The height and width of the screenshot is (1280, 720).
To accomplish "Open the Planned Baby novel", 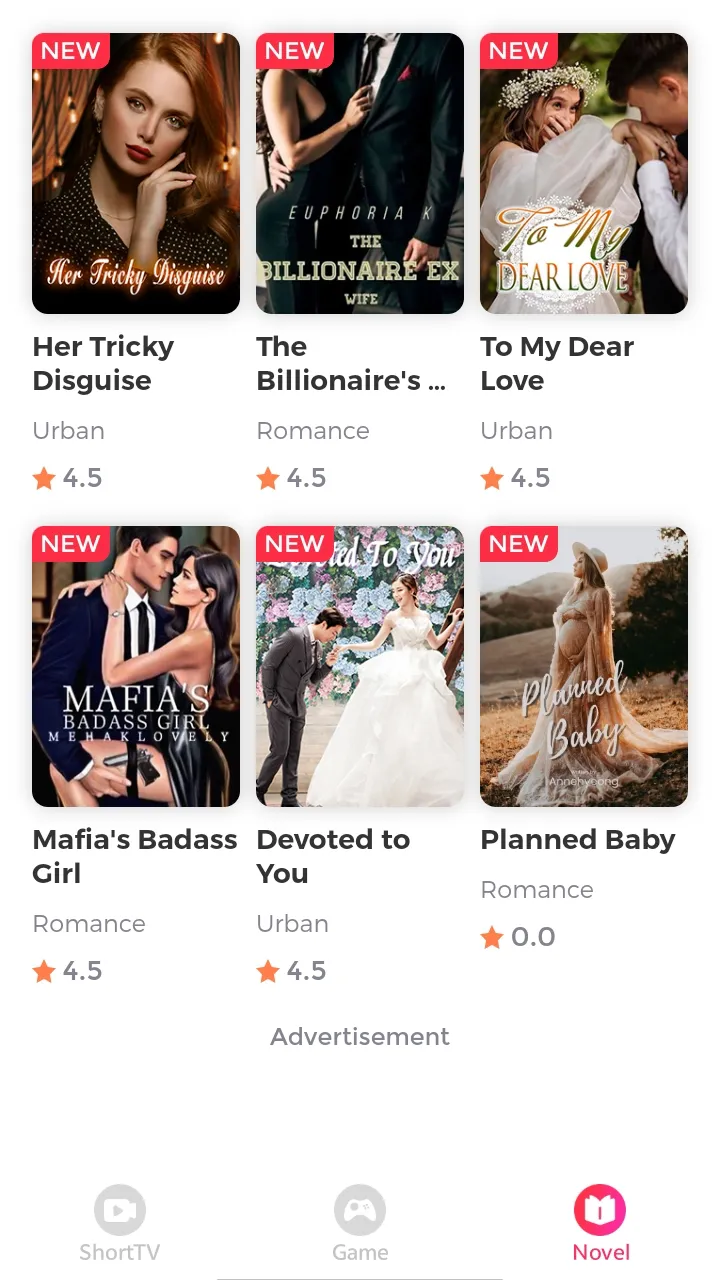I will 584,667.
